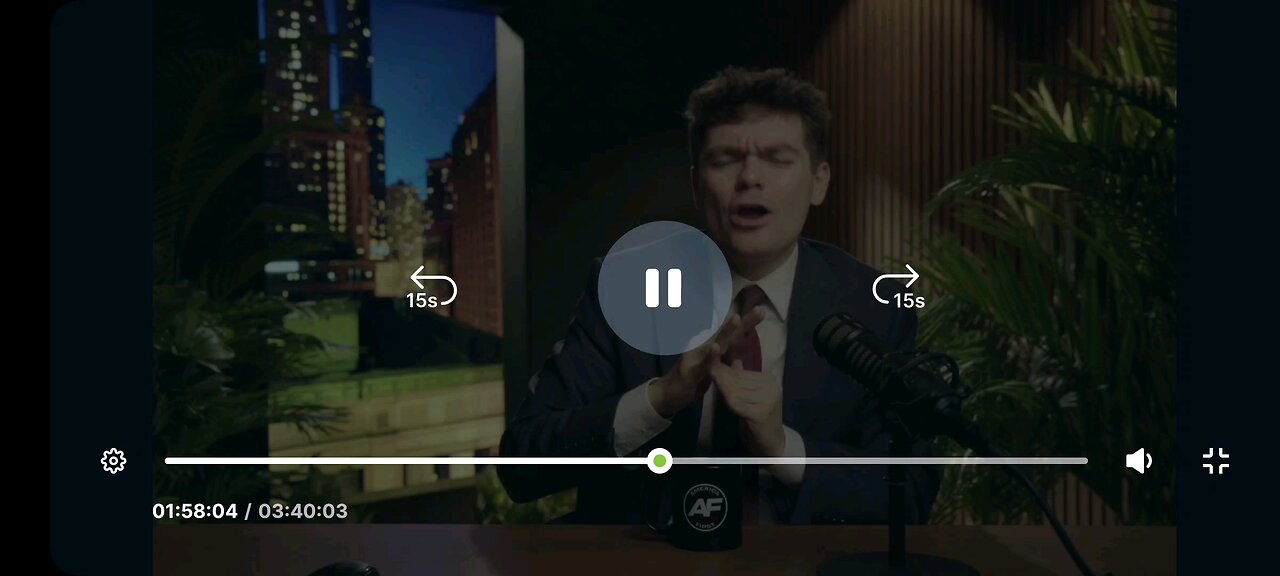Exit fullscreen mode
Image resolution: width=1280 pixels, height=576 pixels.
click(1215, 461)
